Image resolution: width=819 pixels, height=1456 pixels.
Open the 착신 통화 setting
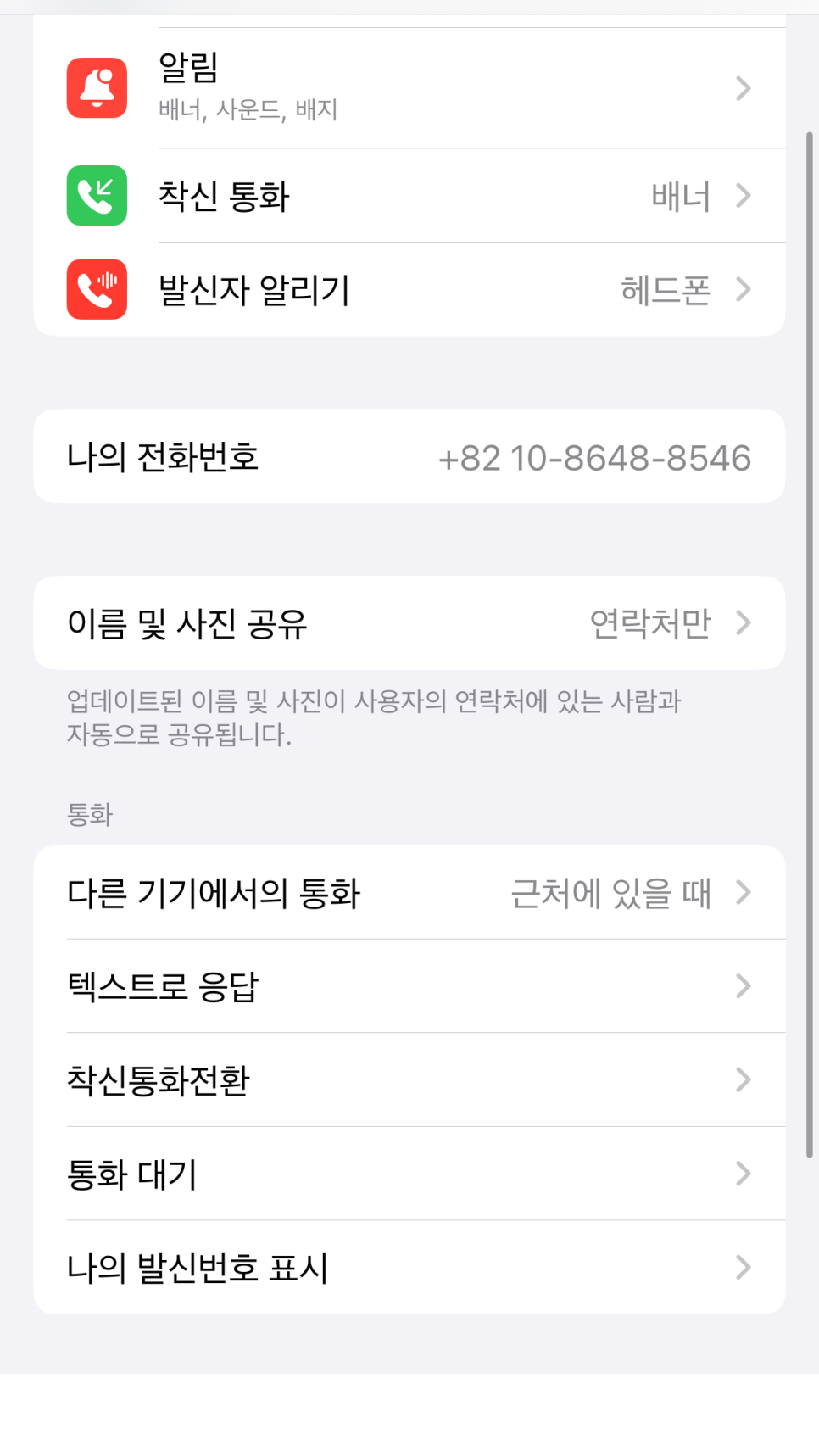pos(409,196)
